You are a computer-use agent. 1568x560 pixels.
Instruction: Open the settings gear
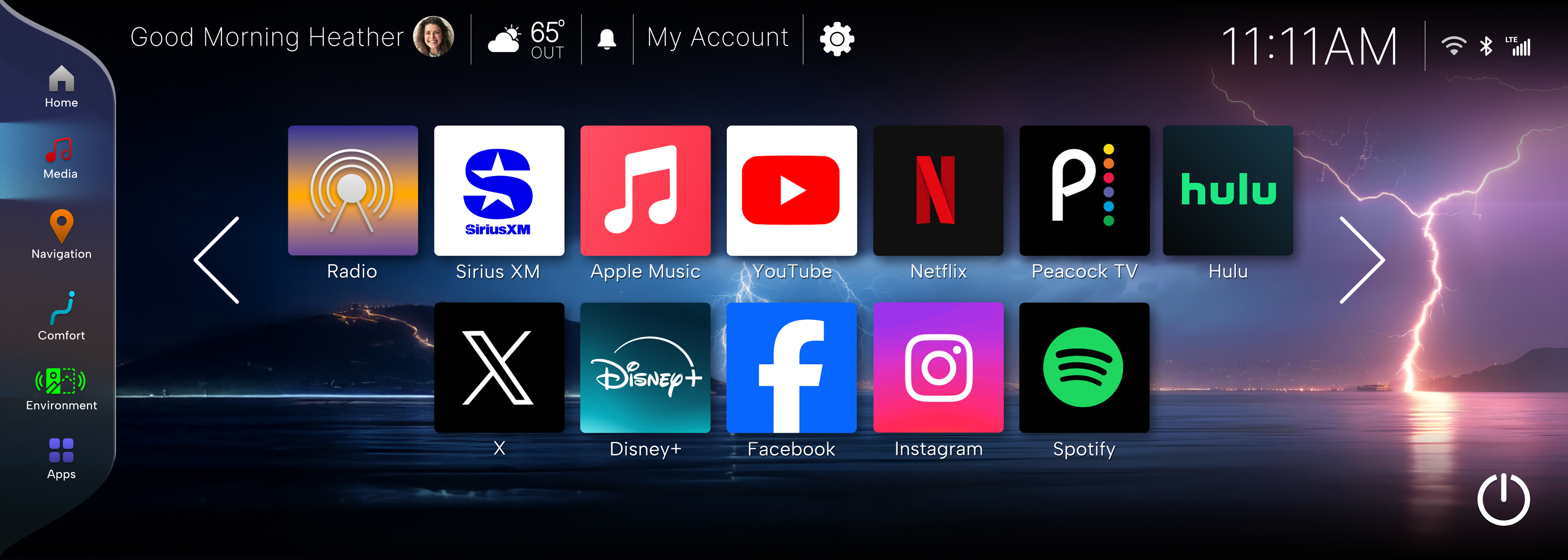(837, 40)
